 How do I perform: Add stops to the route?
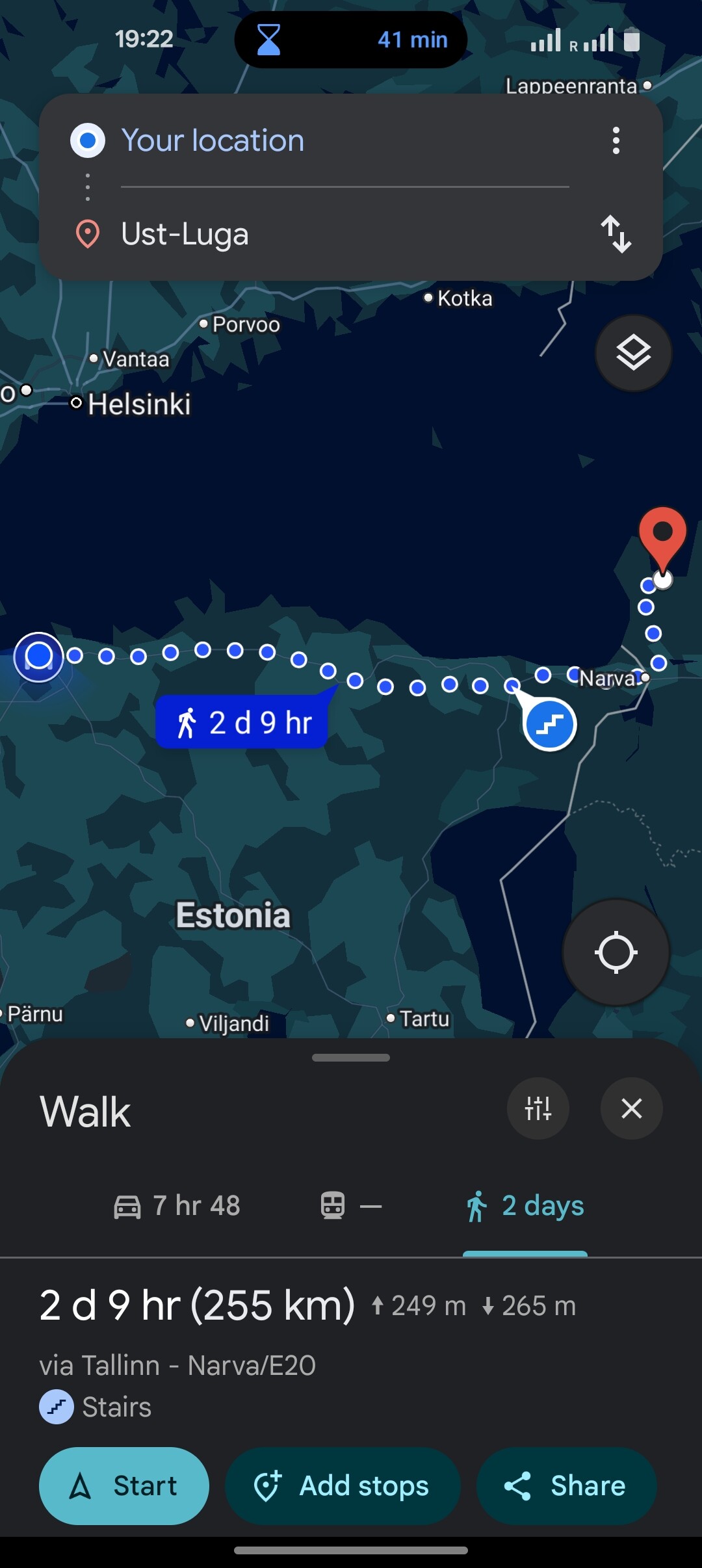click(343, 1486)
